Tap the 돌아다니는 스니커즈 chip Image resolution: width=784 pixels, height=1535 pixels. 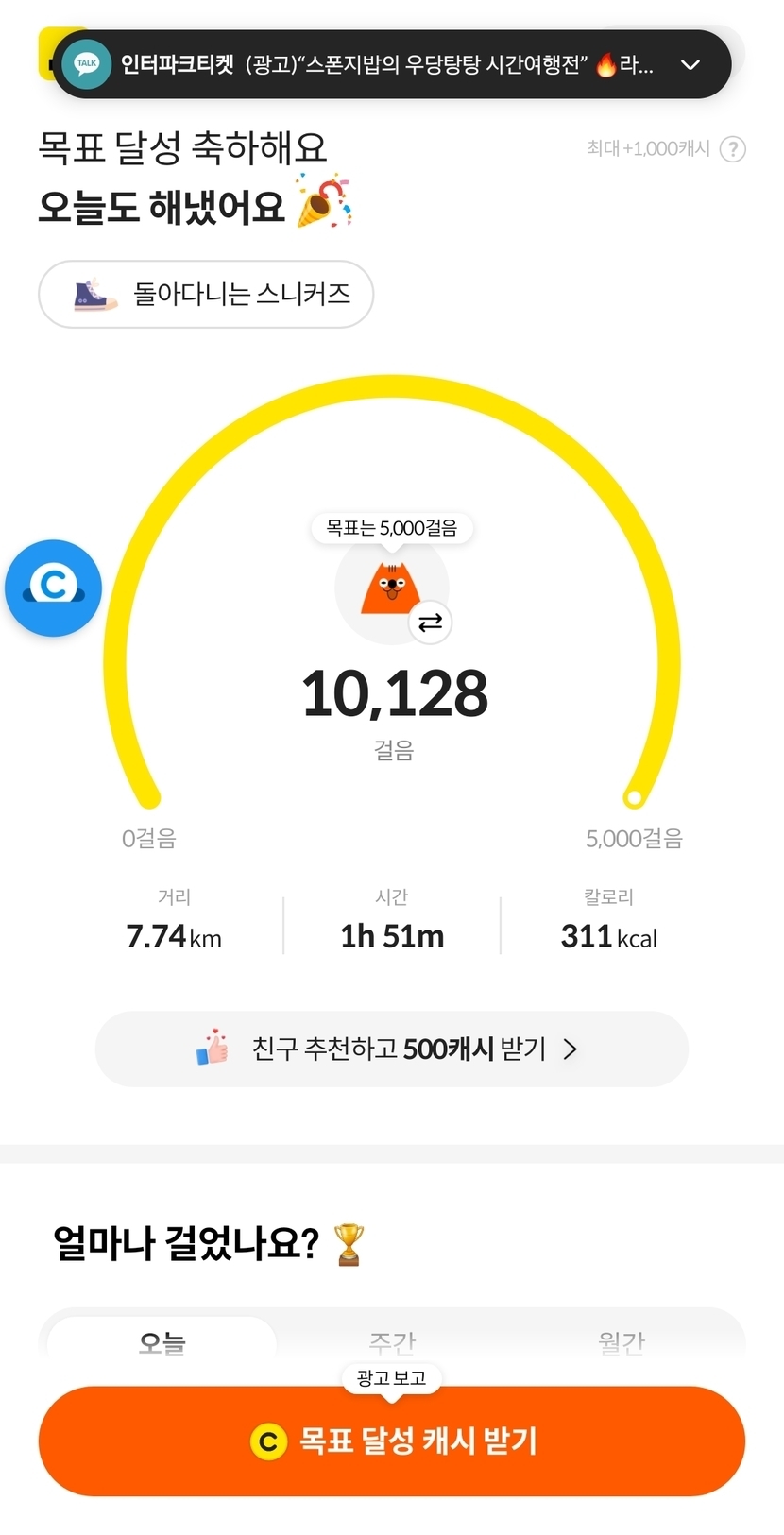point(206,294)
